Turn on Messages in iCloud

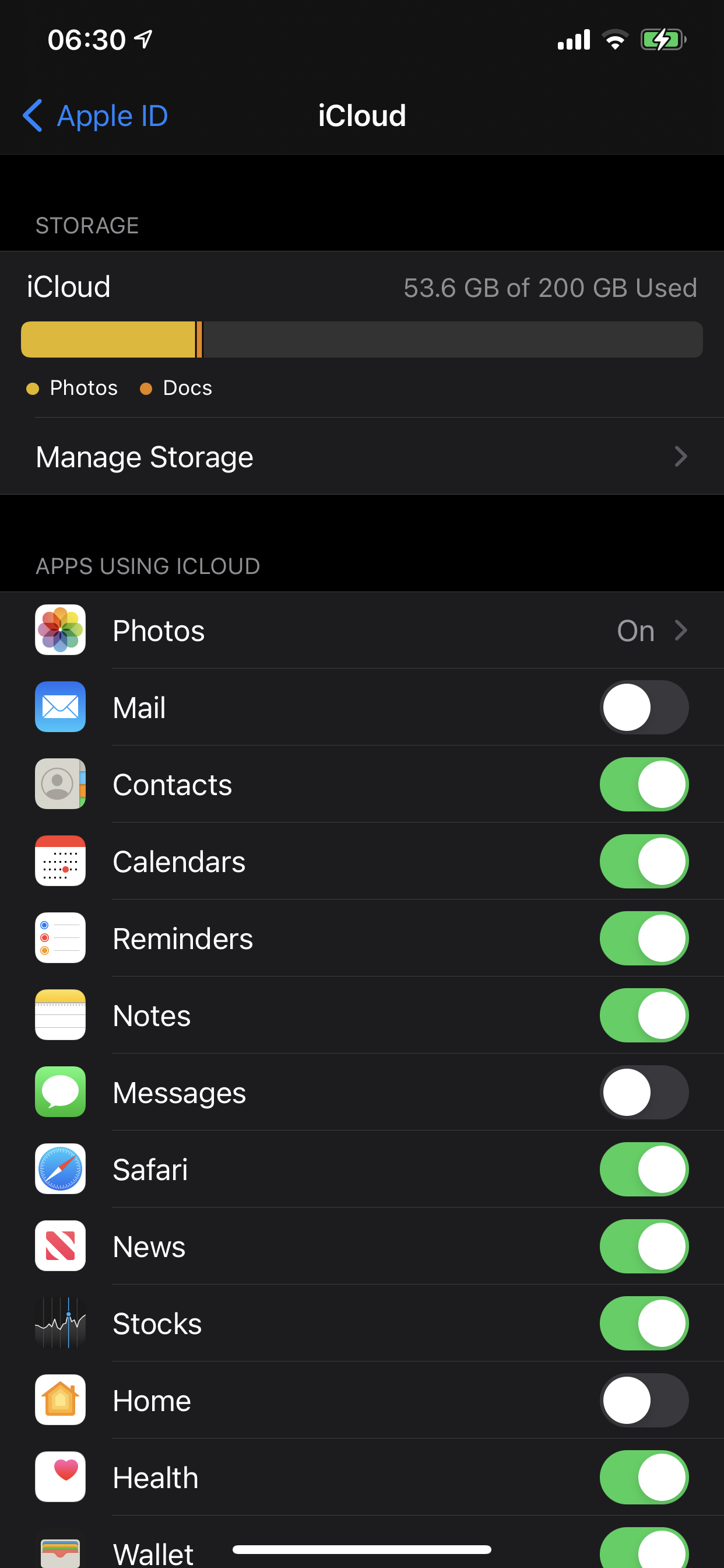tap(644, 1093)
